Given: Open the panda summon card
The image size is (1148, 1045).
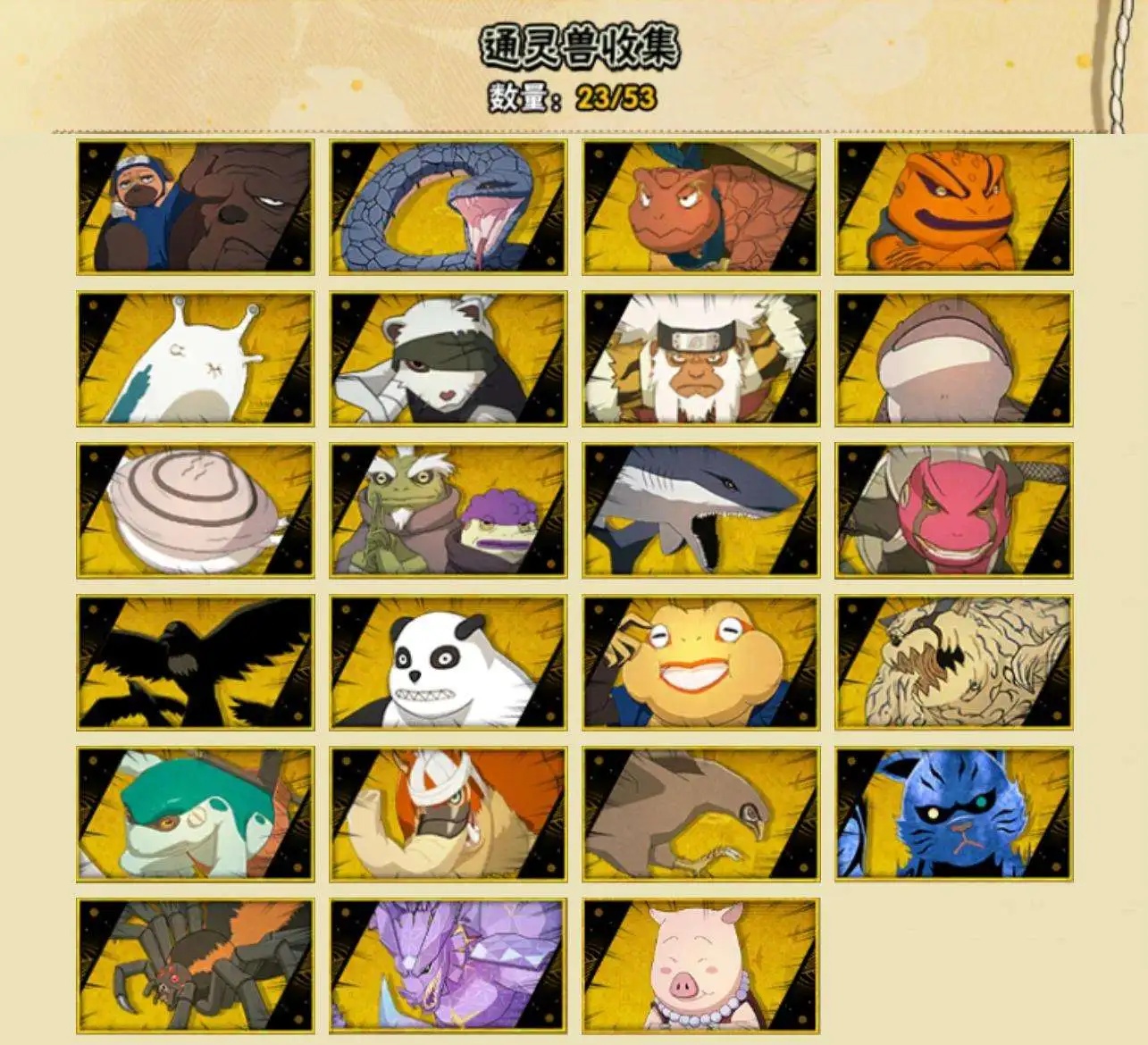Looking at the screenshot, I should pyautogui.click(x=448, y=663).
